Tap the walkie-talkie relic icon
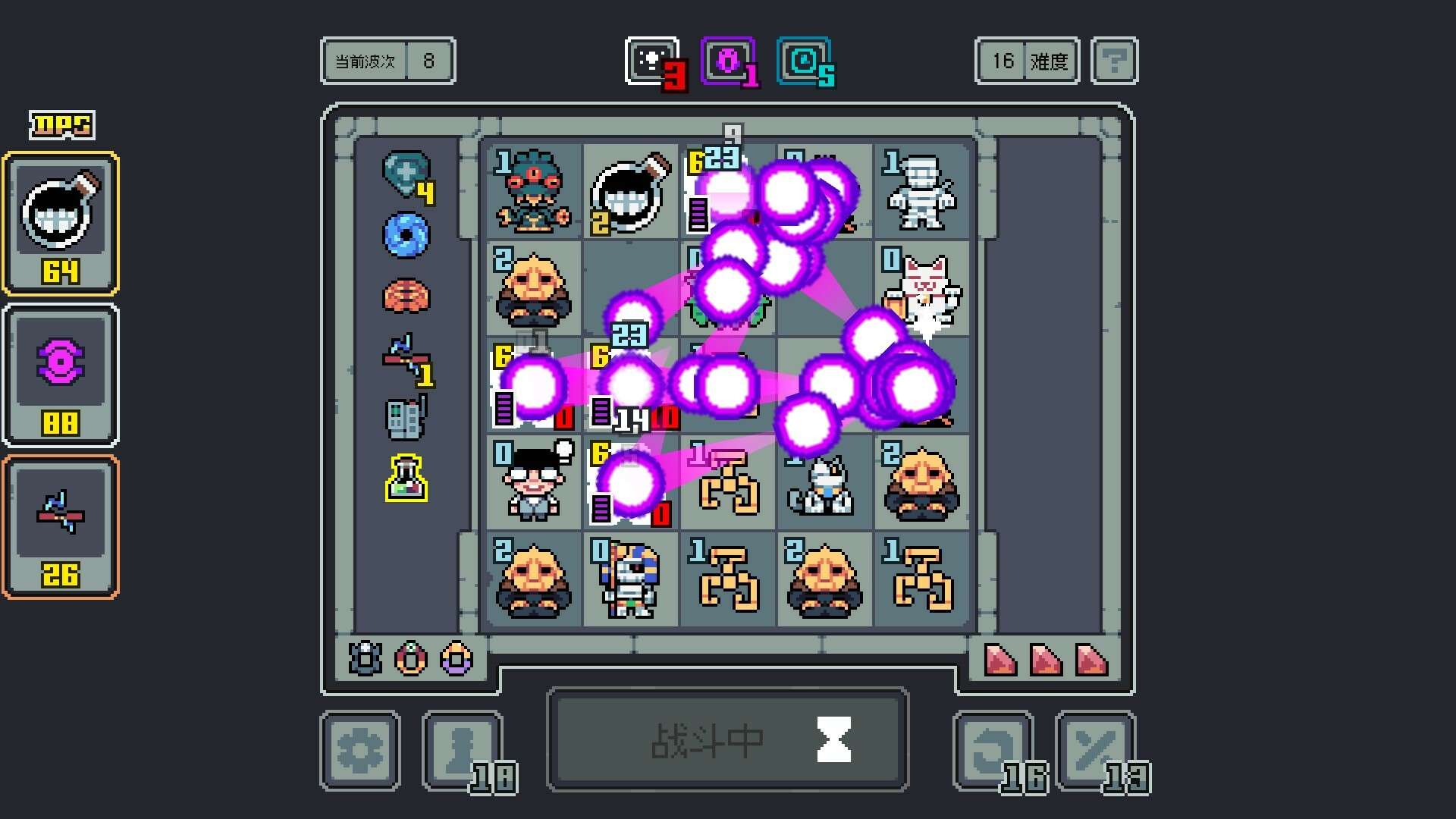1456x819 pixels. tap(406, 417)
